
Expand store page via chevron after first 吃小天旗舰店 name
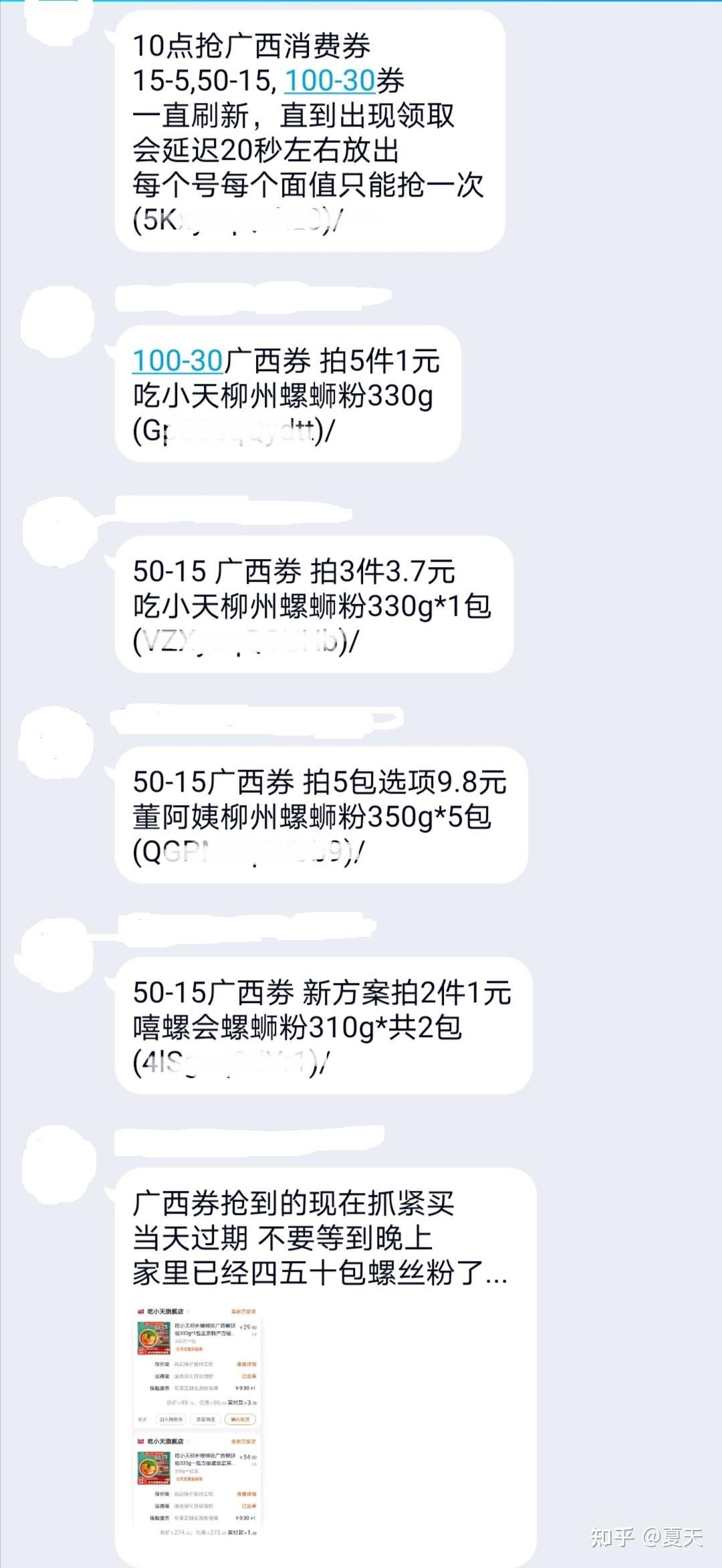(x=188, y=1312)
